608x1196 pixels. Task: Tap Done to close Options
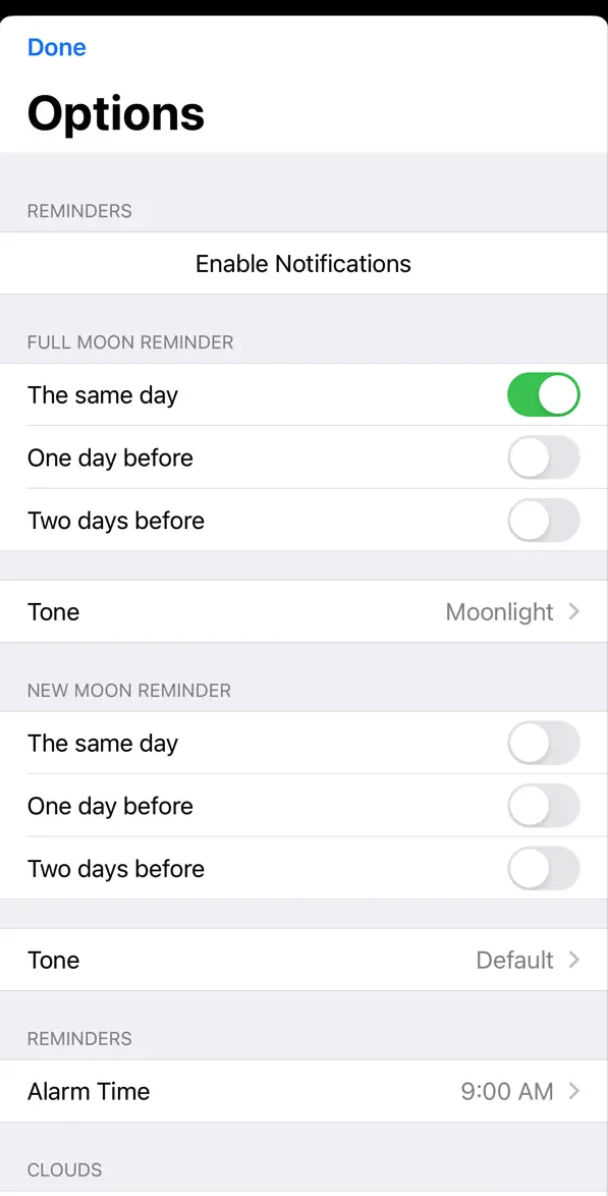point(57,47)
